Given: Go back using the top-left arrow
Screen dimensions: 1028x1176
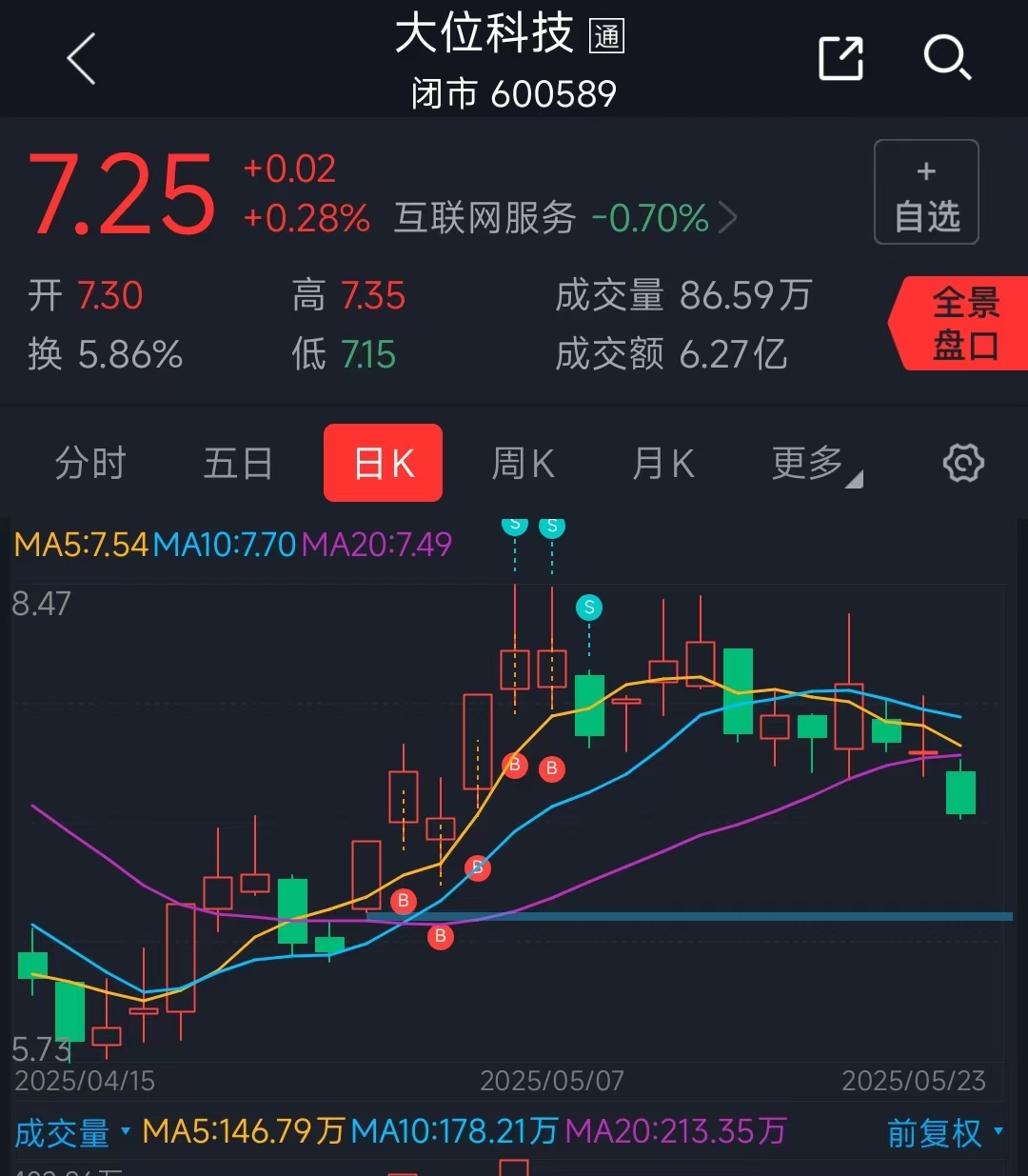Looking at the screenshot, I should pyautogui.click(x=82, y=59).
